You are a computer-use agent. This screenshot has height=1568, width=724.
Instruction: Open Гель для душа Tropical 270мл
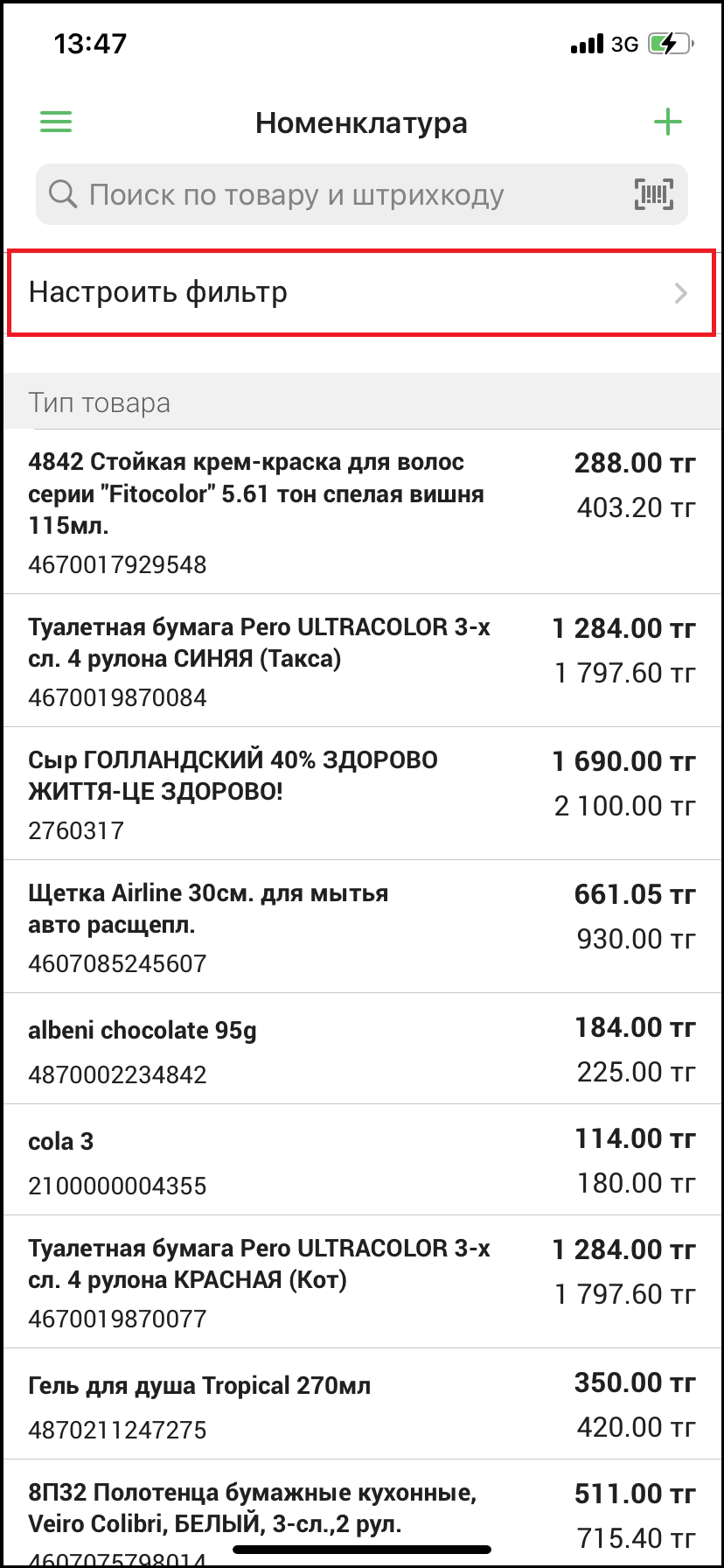click(361, 1404)
